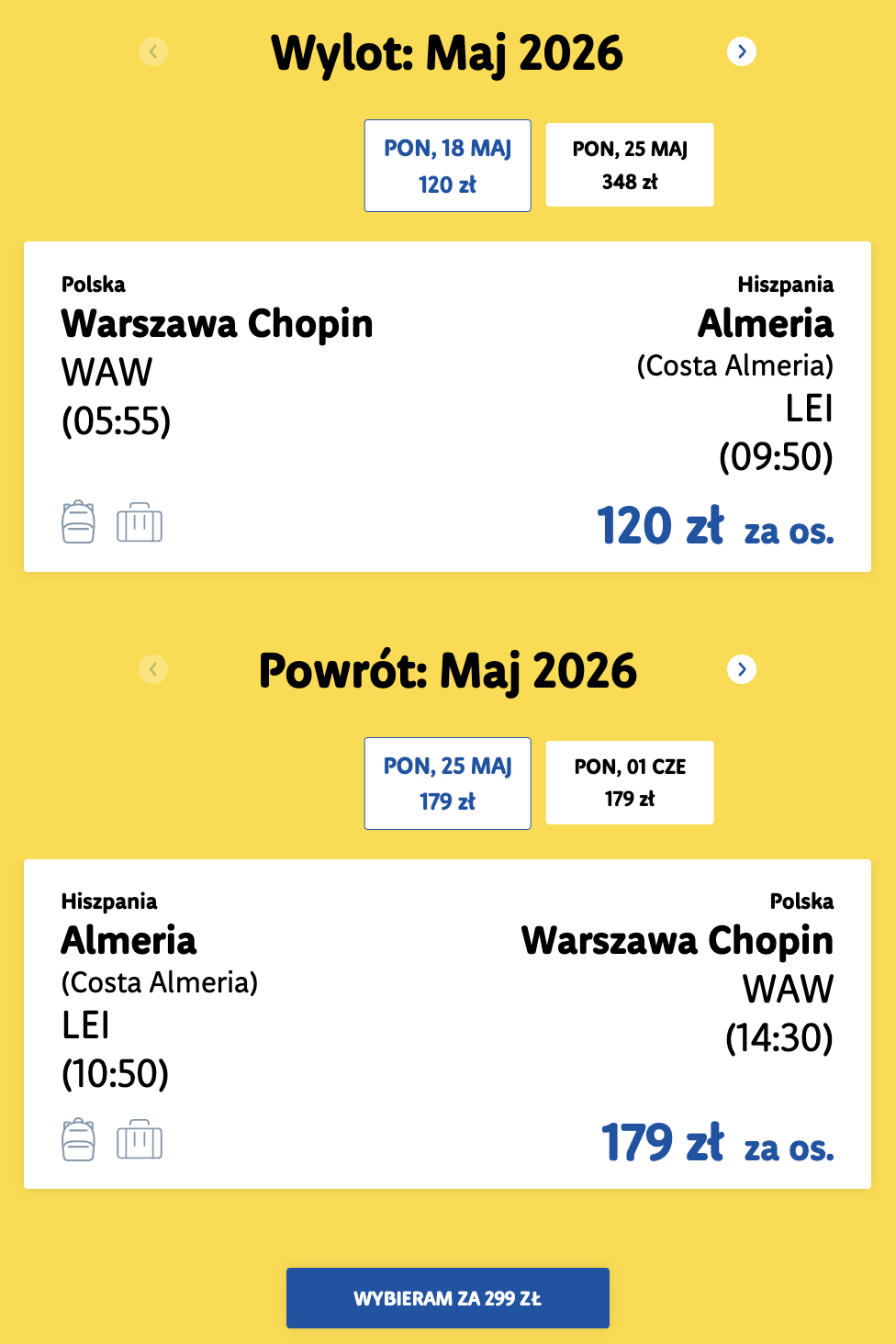896x1344 pixels.
Task: Go to next departure month arrow
Action: [742, 51]
